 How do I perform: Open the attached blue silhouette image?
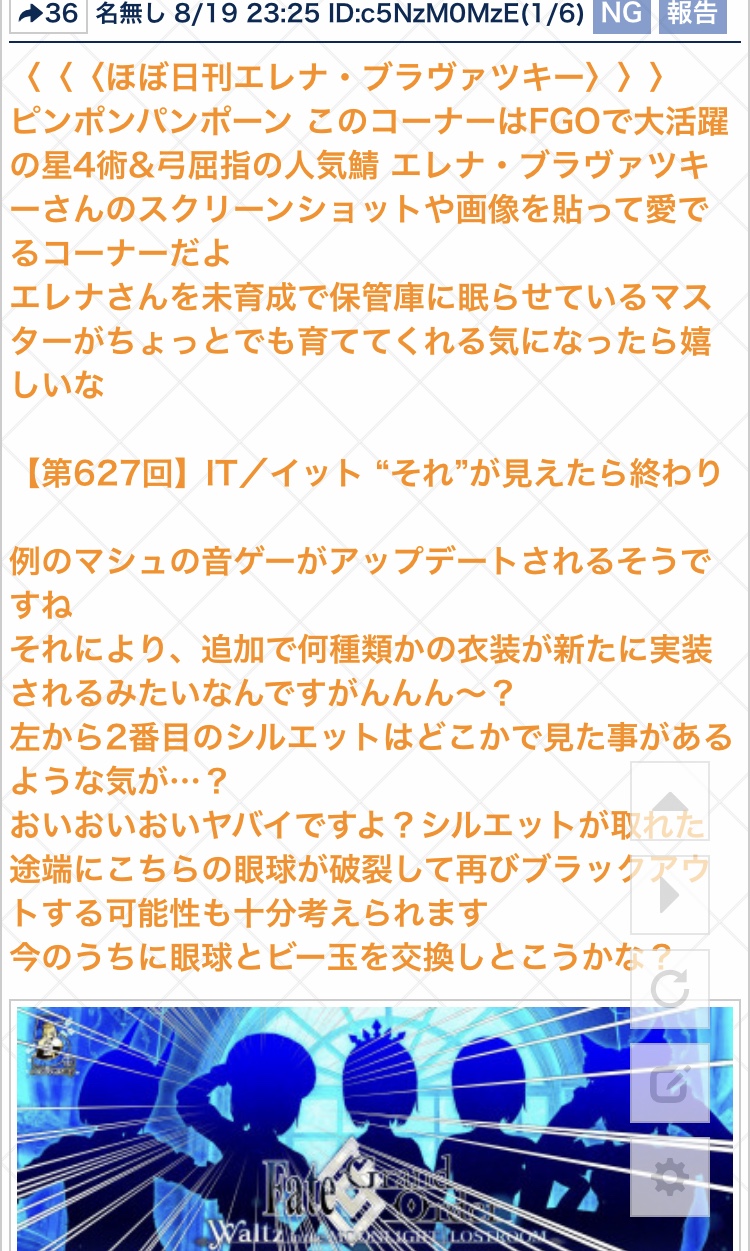[x=320, y=1125]
